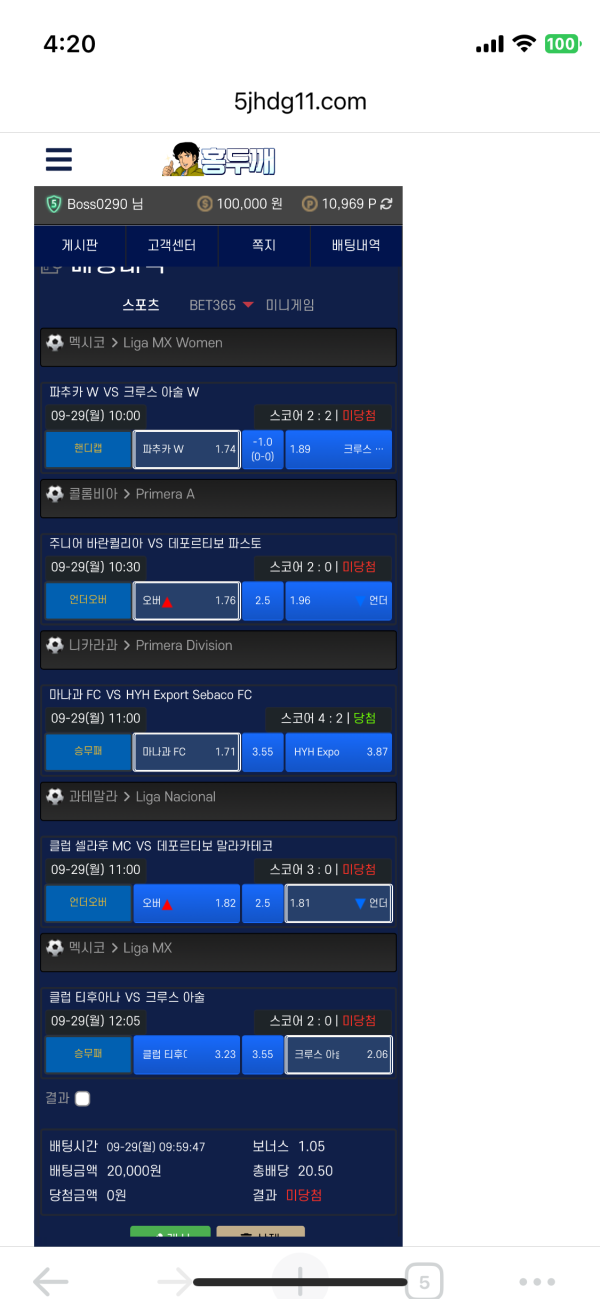Go to 고객센터 customer center
Image resolution: width=600 pixels, height=1299 pixels.
172,245
